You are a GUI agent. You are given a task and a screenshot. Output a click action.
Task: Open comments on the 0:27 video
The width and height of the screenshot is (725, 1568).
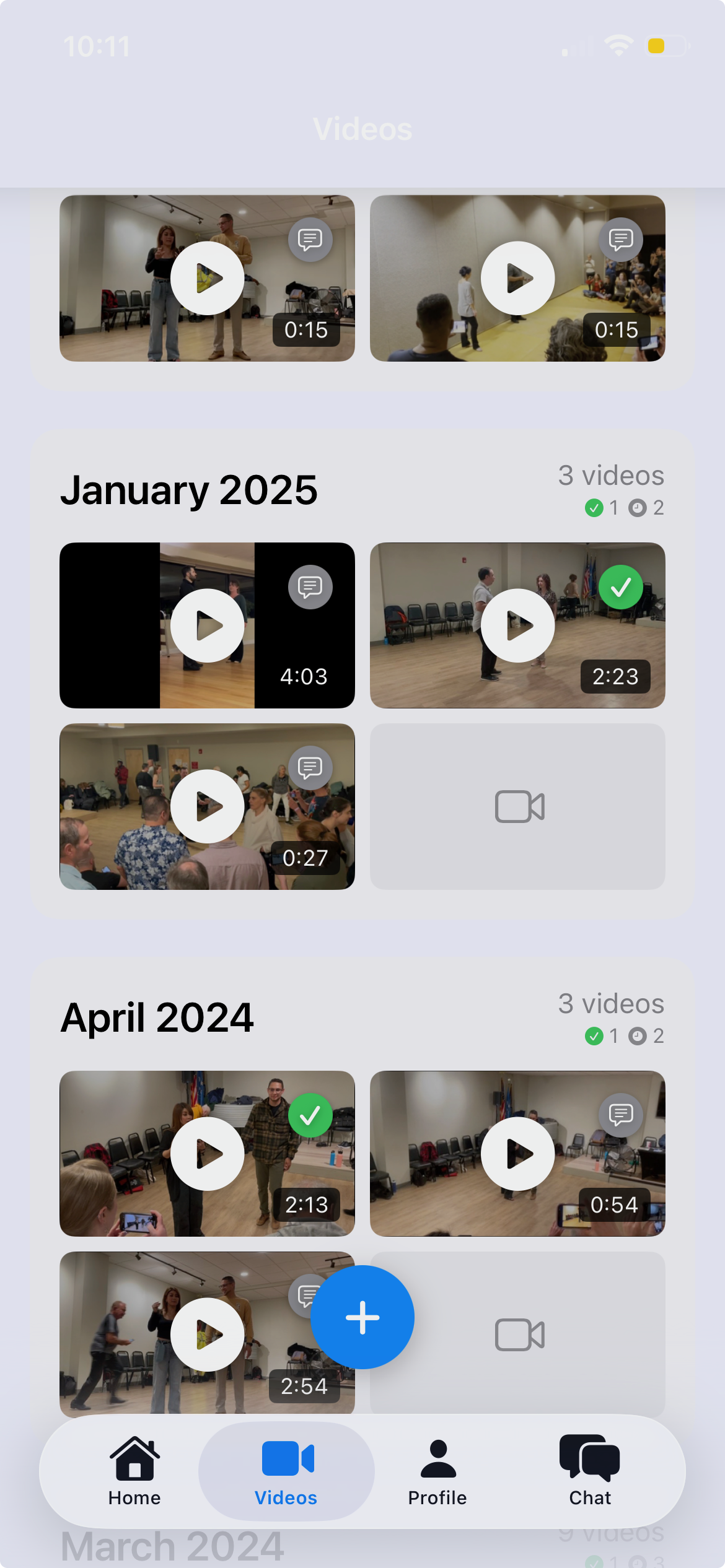310,767
